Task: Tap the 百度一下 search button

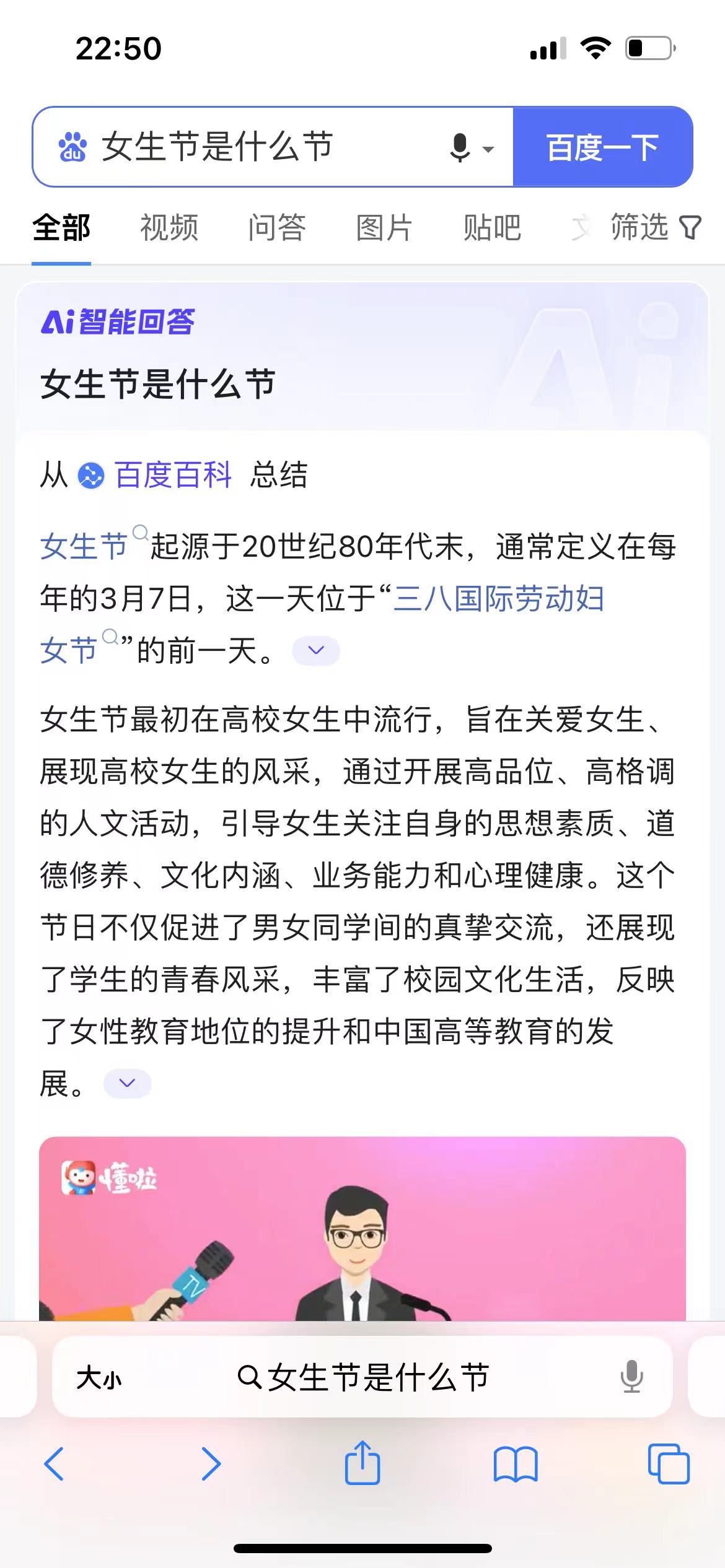Action: tap(602, 147)
